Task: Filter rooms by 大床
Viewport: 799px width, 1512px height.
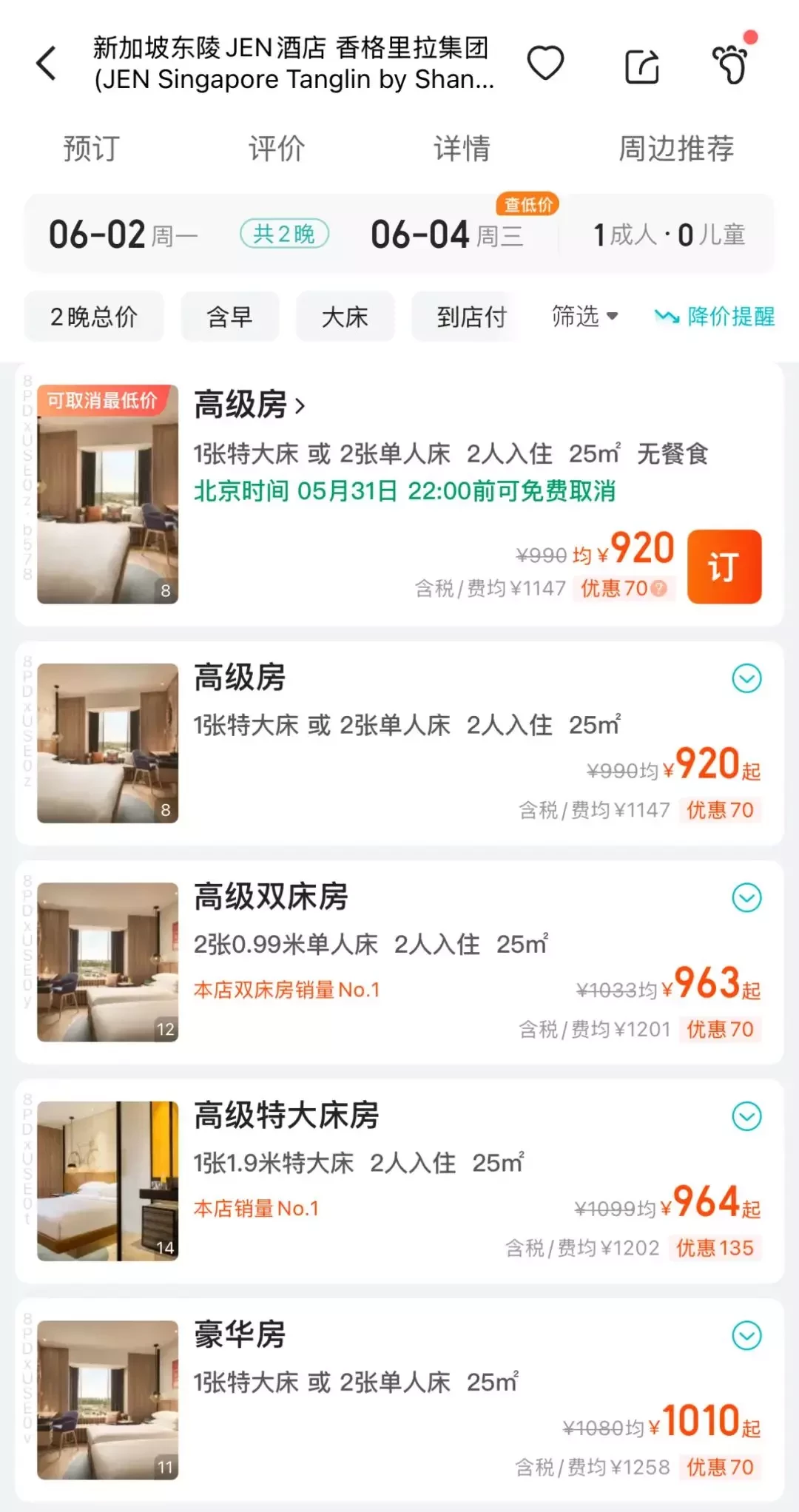Action: coord(345,317)
